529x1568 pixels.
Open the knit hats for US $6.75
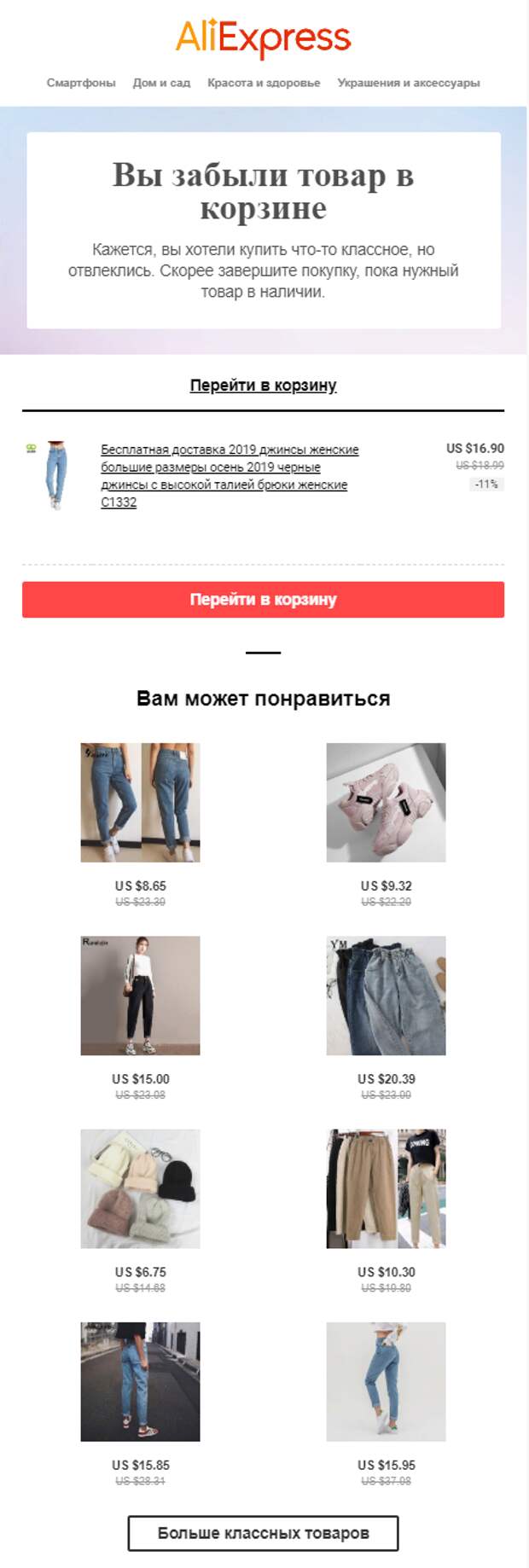click(x=140, y=1188)
